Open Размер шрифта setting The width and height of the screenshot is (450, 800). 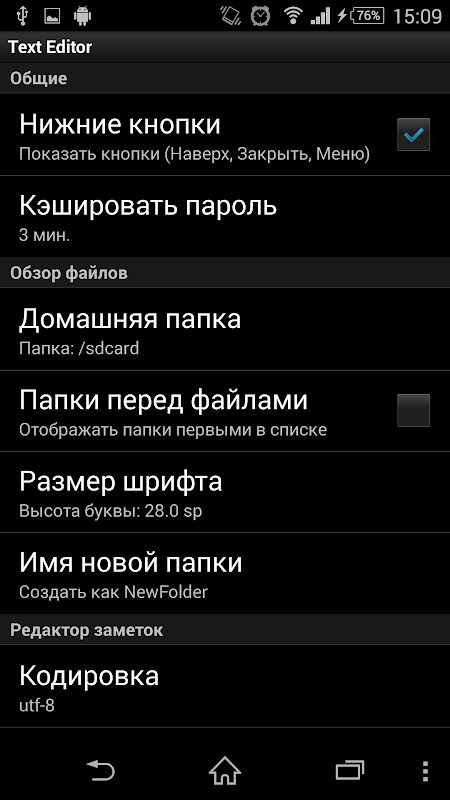tap(225, 492)
